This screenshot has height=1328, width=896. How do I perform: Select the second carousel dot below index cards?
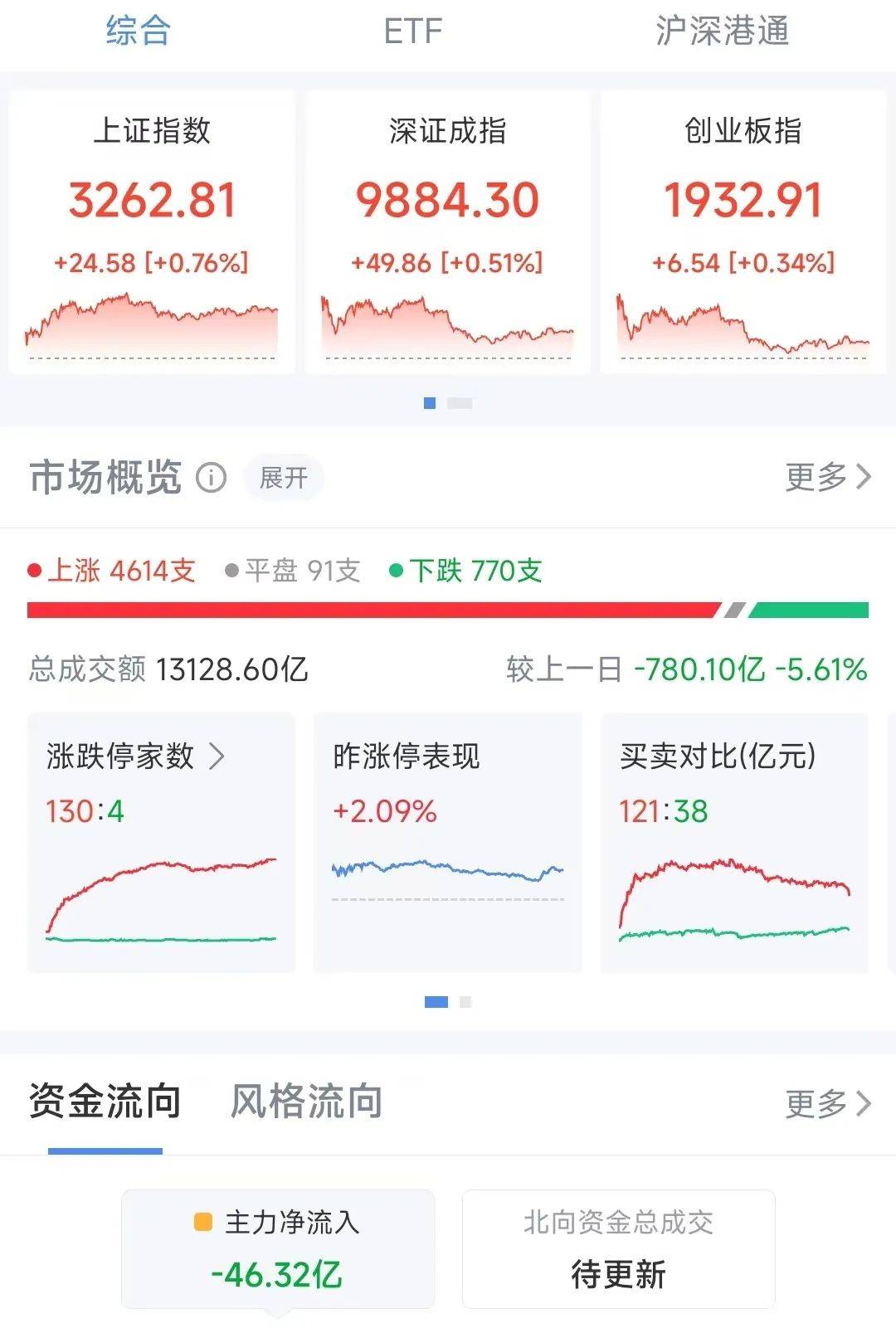tap(460, 403)
